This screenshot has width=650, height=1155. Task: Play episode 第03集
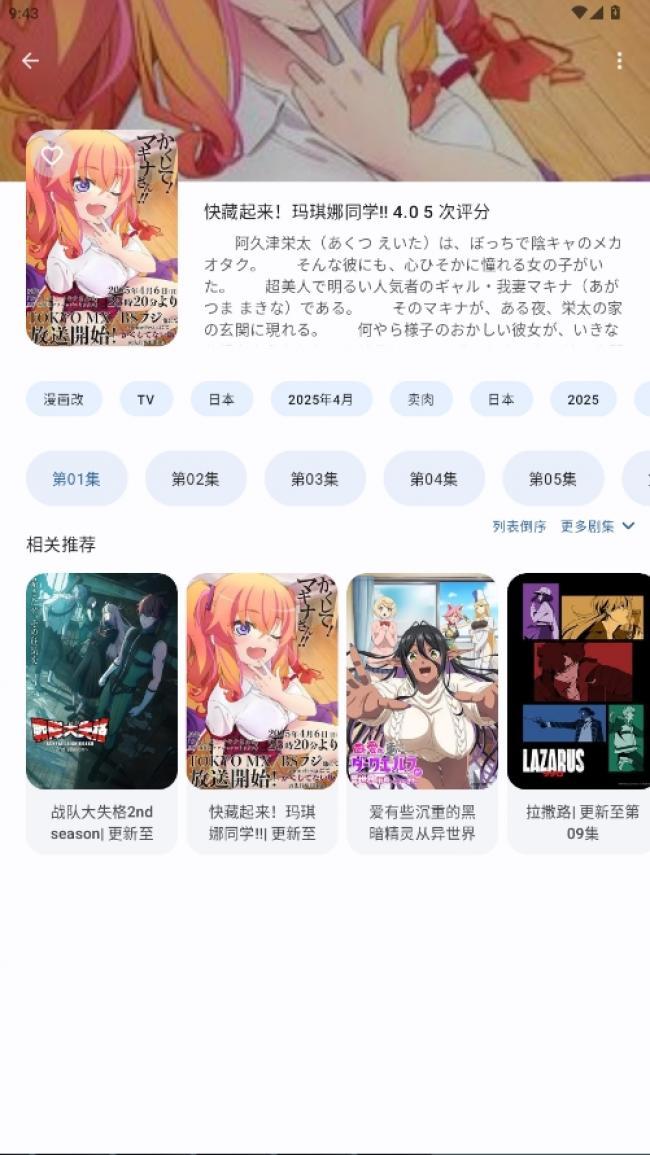click(x=314, y=478)
